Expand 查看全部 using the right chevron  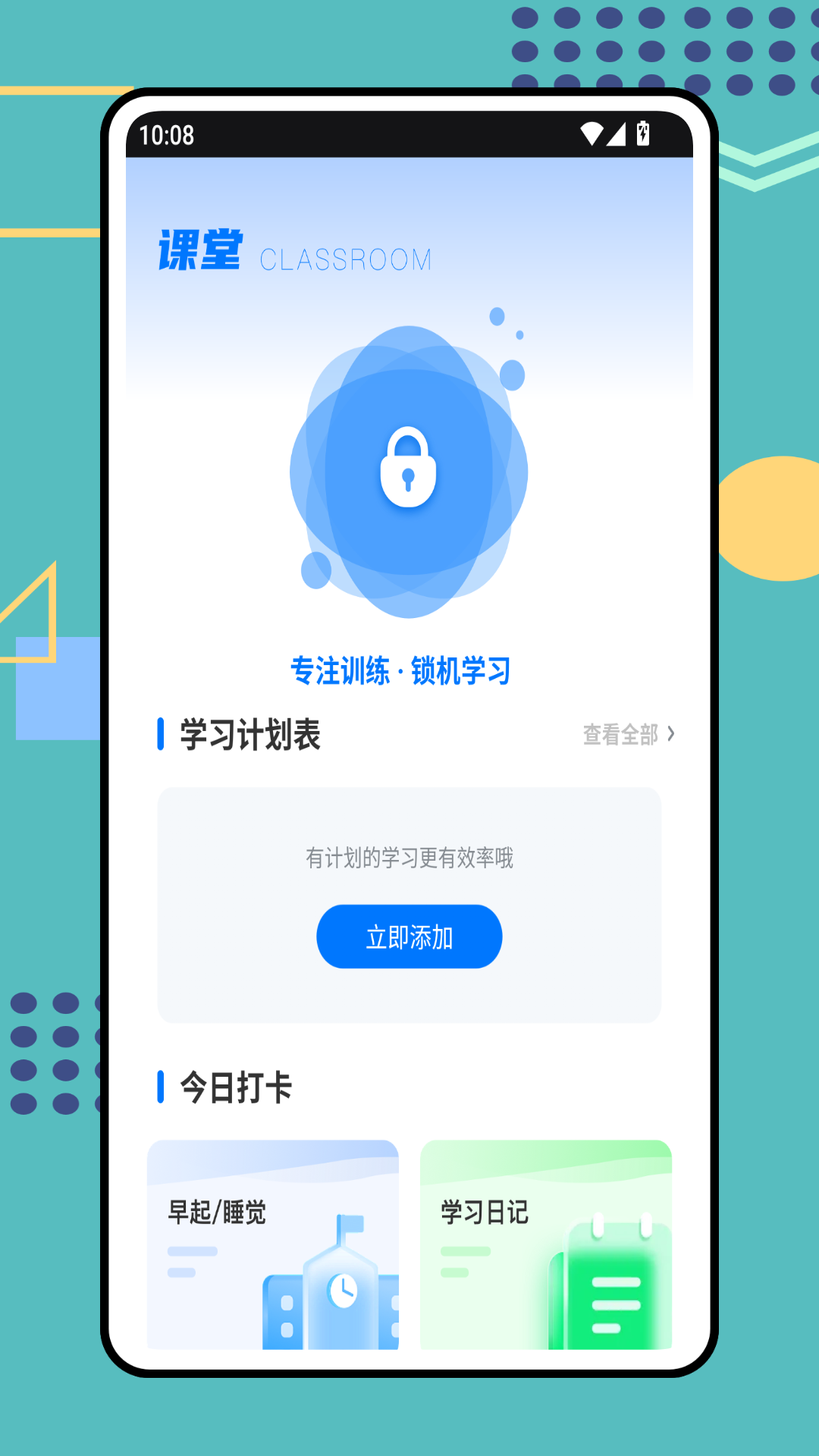(670, 733)
